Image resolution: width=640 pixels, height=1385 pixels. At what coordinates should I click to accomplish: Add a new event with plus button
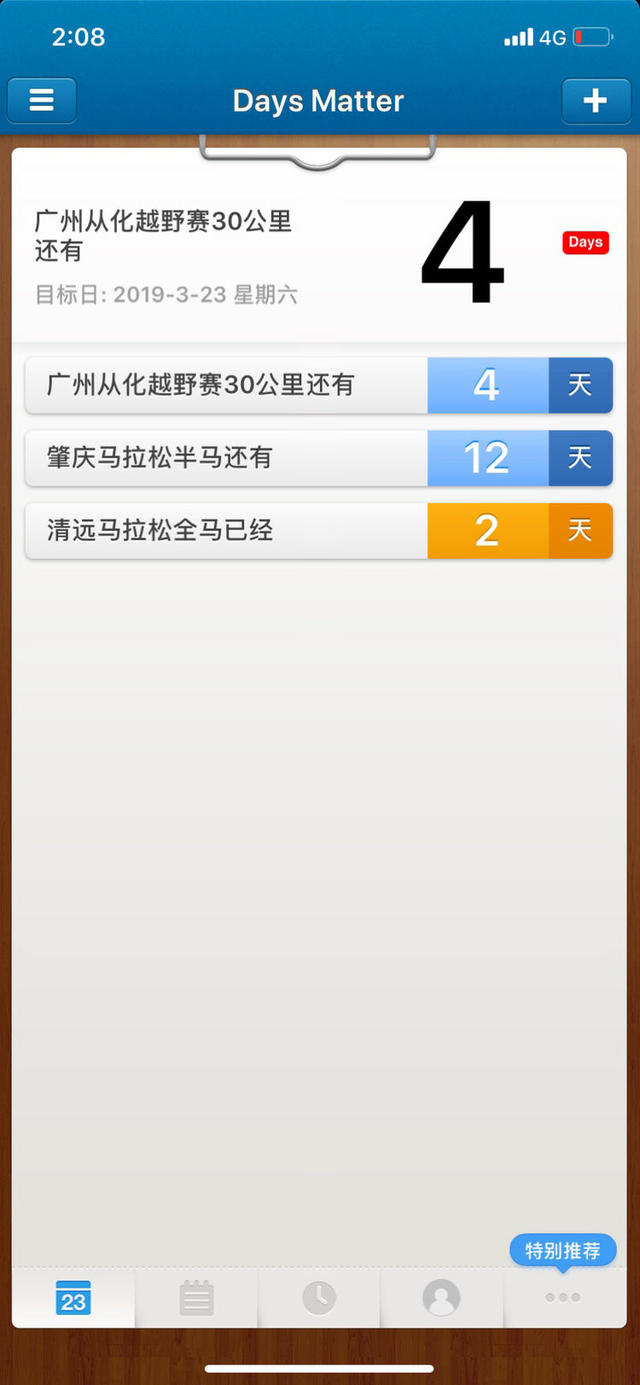pyautogui.click(x=595, y=101)
